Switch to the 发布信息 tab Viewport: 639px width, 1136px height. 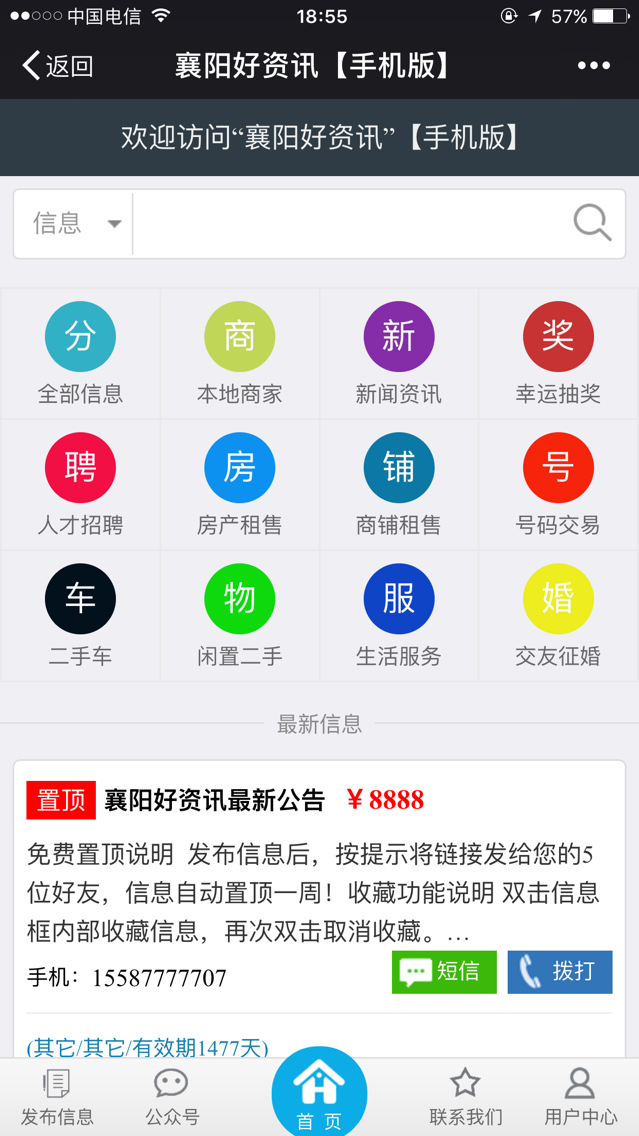[x=57, y=1097]
